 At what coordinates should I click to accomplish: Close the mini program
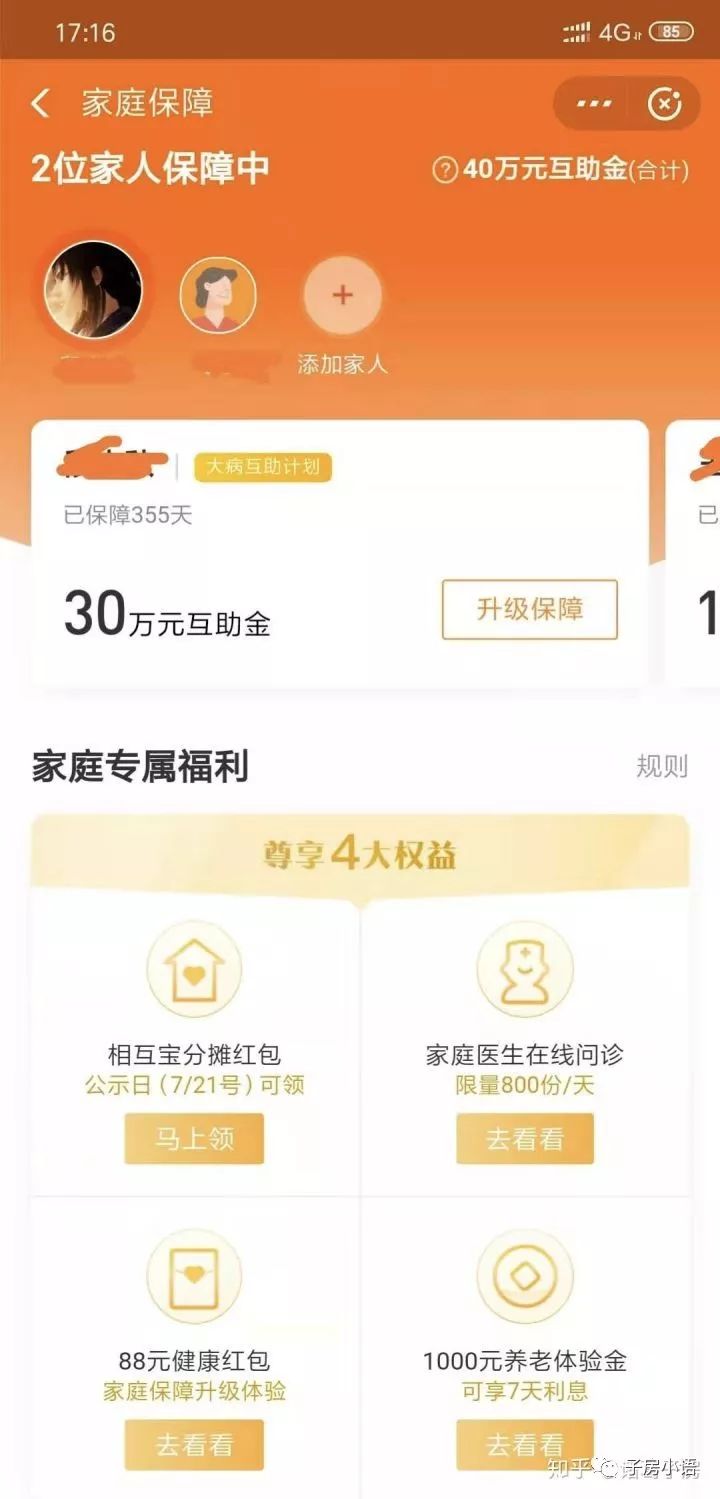click(x=665, y=103)
